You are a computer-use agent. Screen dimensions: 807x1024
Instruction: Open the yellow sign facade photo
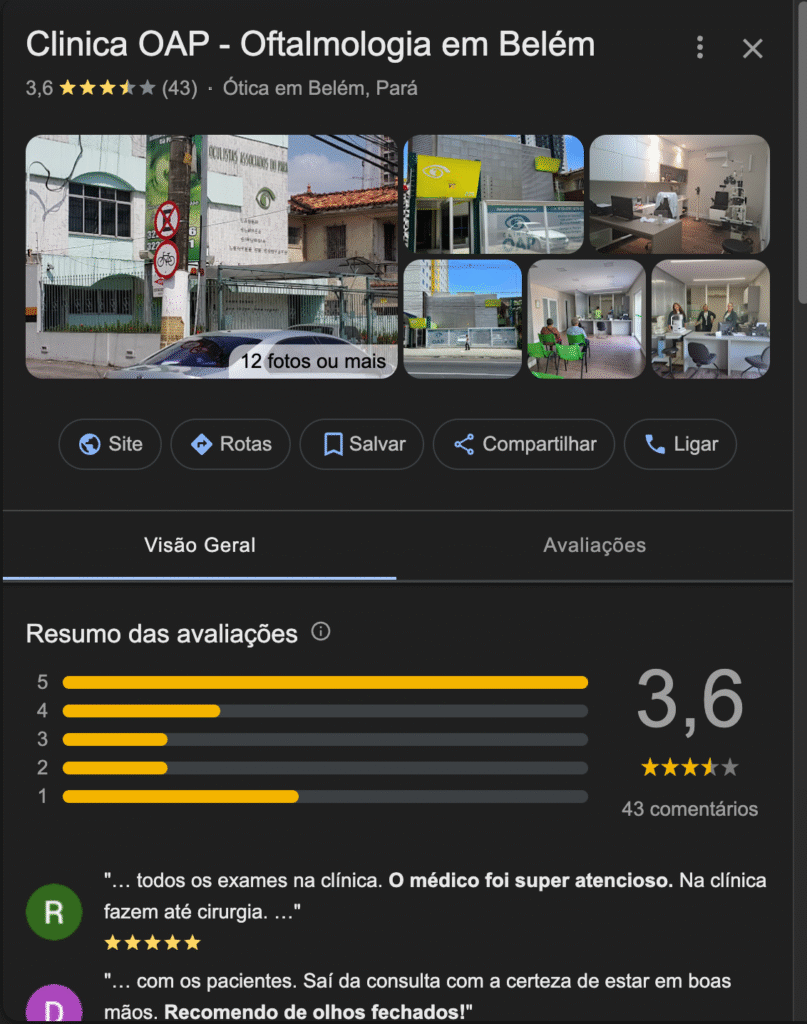click(494, 194)
